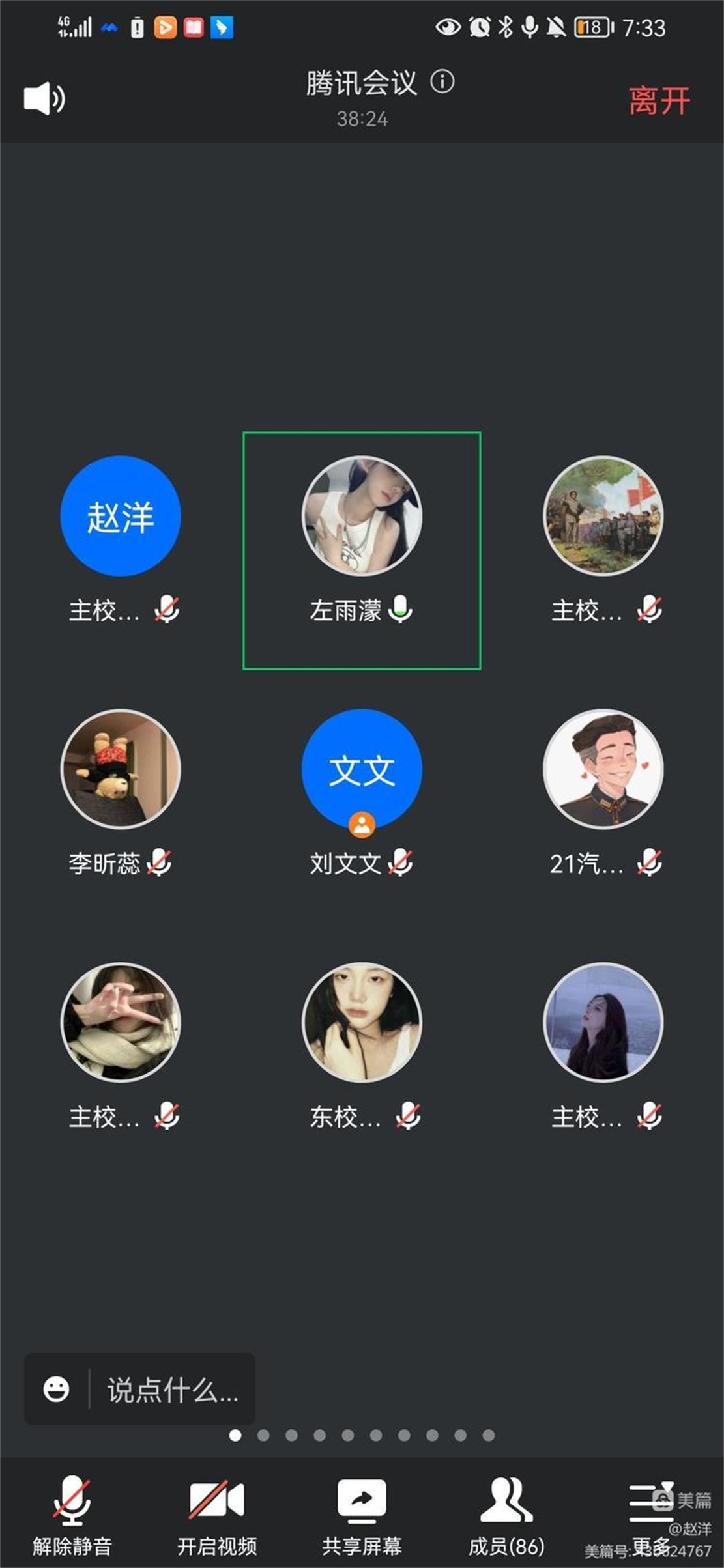Select participant 左雨濛's tile

tap(362, 550)
